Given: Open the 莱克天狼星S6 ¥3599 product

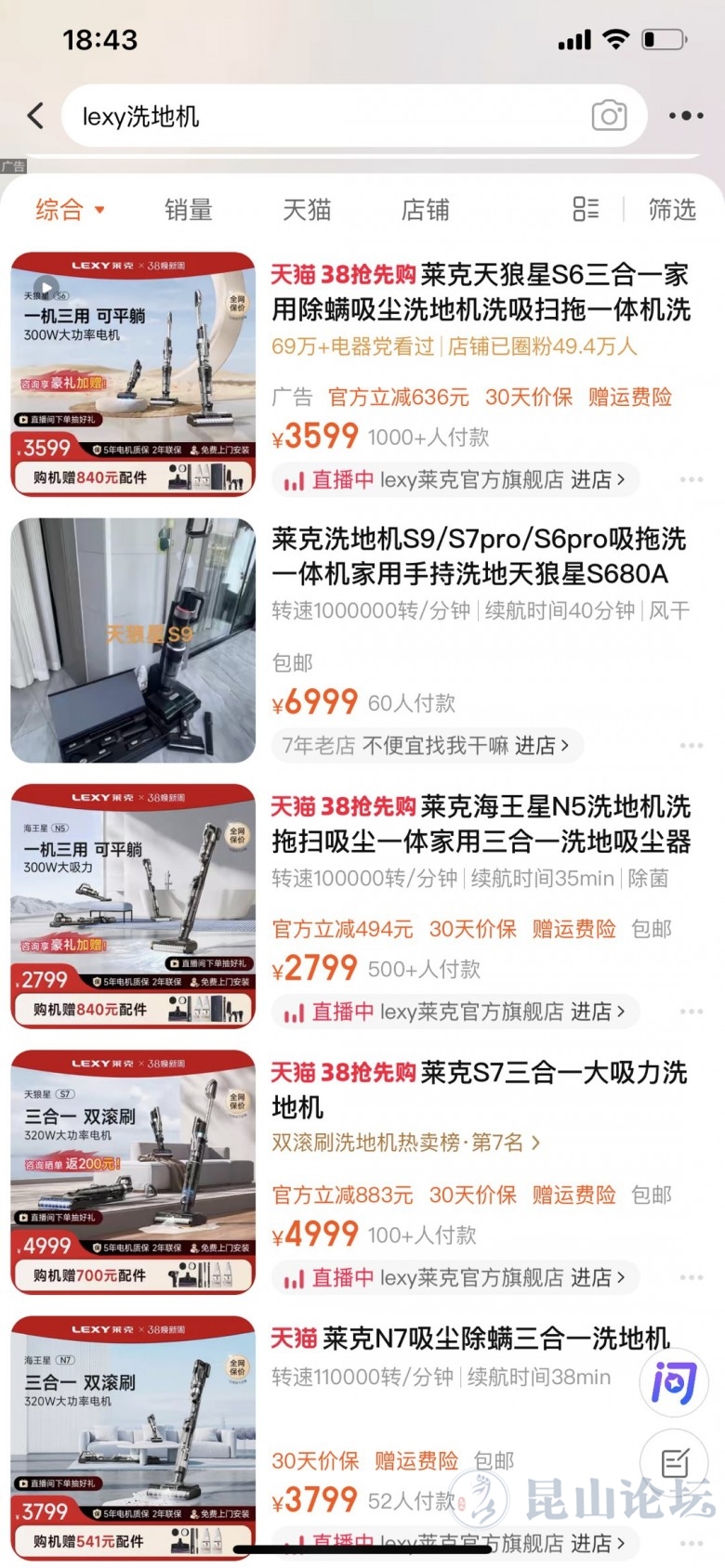Looking at the screenshot, I should [x=480, y=292].
